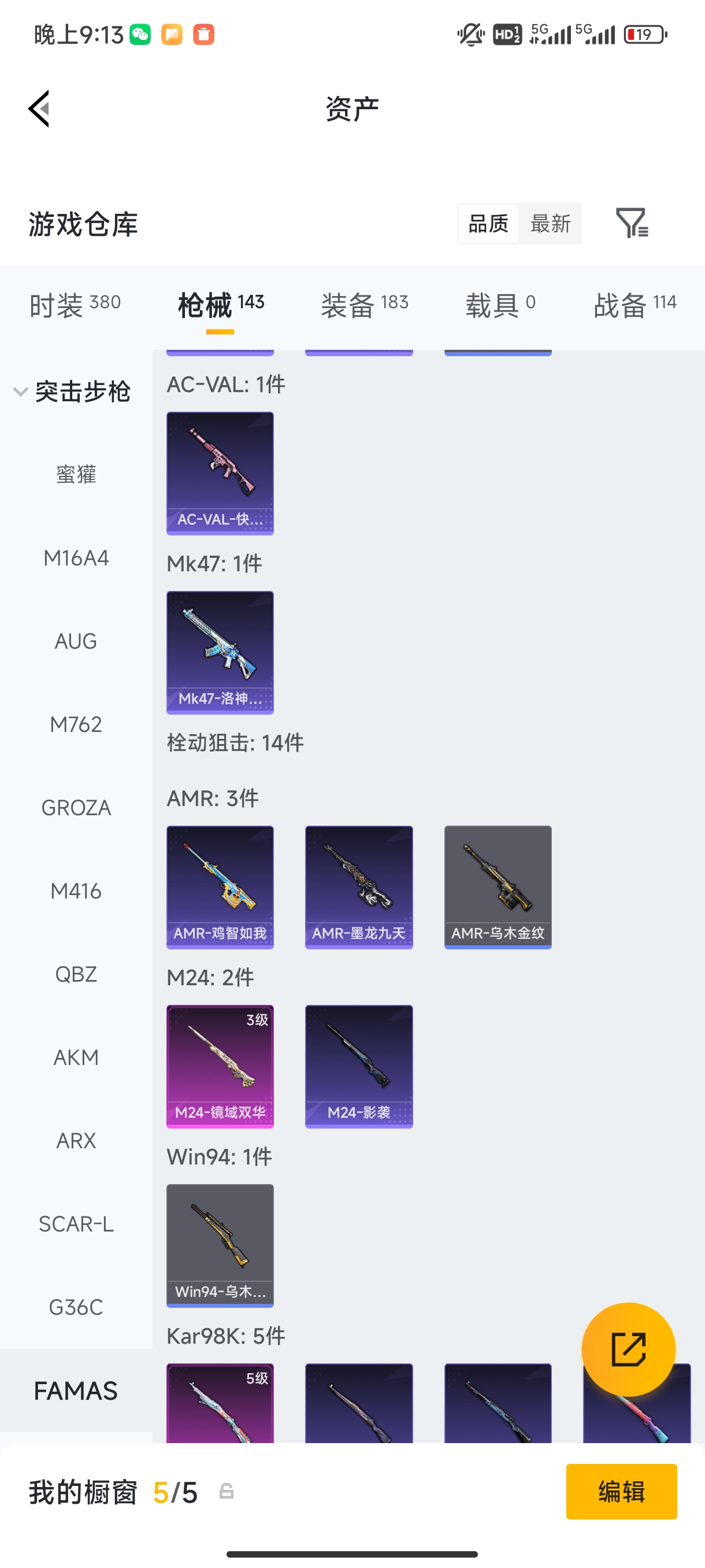Select 蜜獾 in the side list
Image resolution: width=705 pixels, height=1568 pixels.
point(76,474)
